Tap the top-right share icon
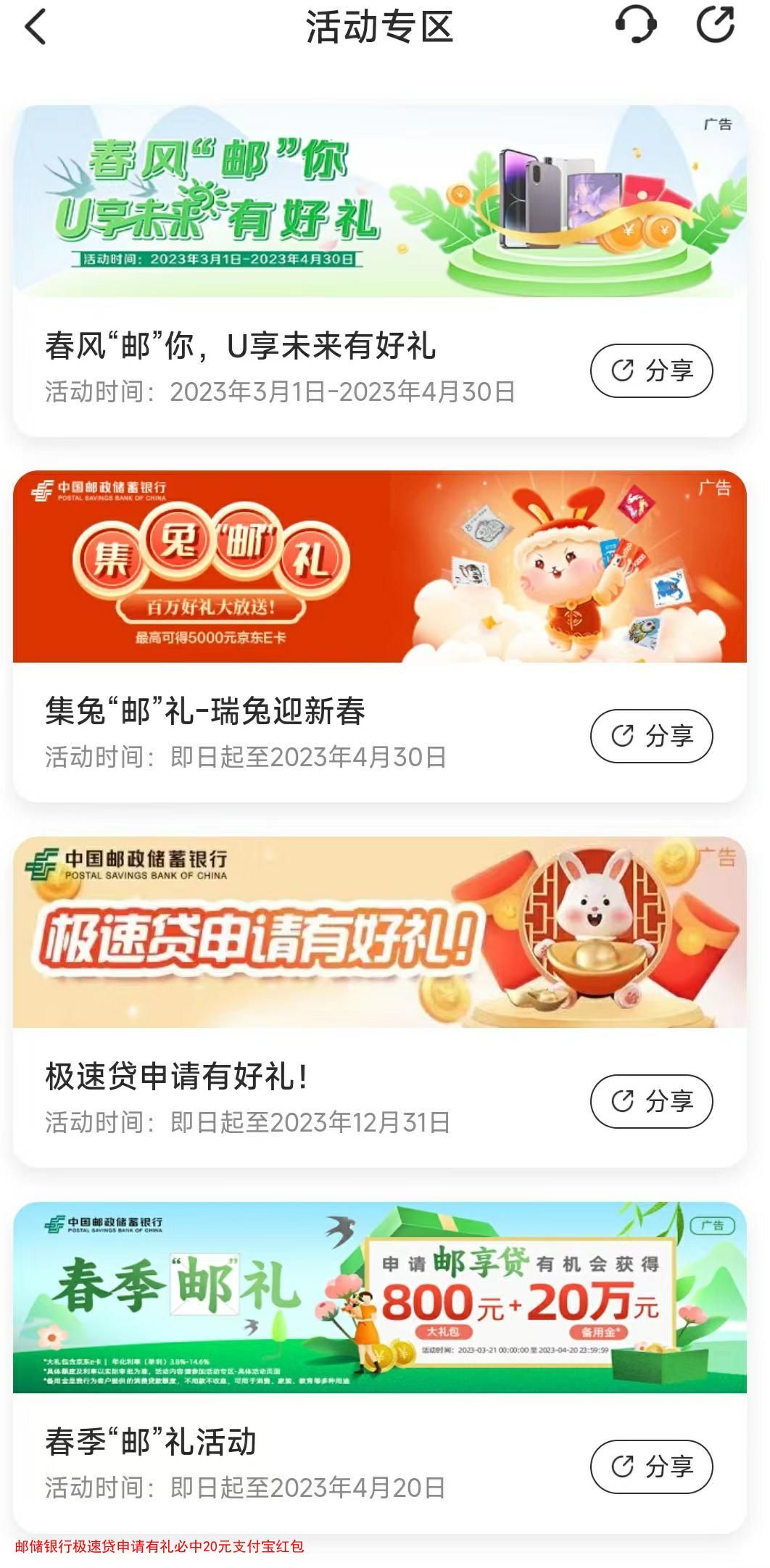The width and height of the screenshot is (770, 1568). pyautogui.click(x=715, y=25)
